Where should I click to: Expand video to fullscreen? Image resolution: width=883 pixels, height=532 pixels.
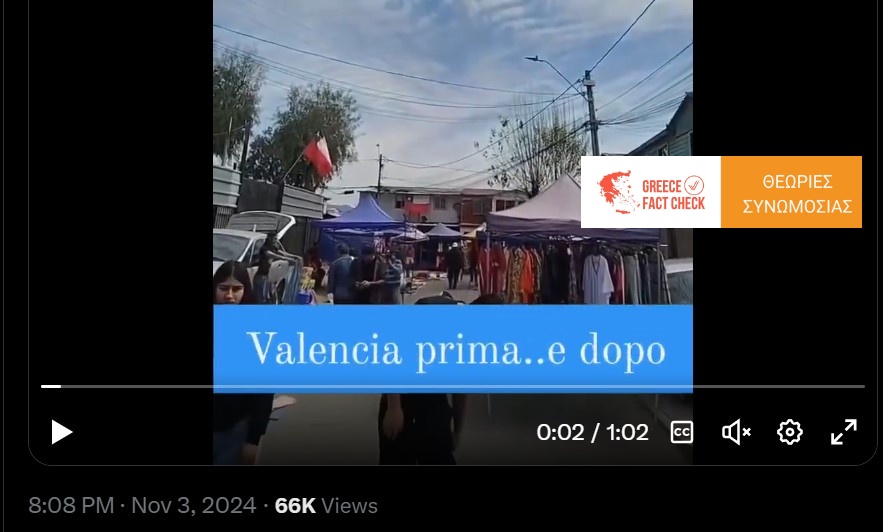coord(844,432)
